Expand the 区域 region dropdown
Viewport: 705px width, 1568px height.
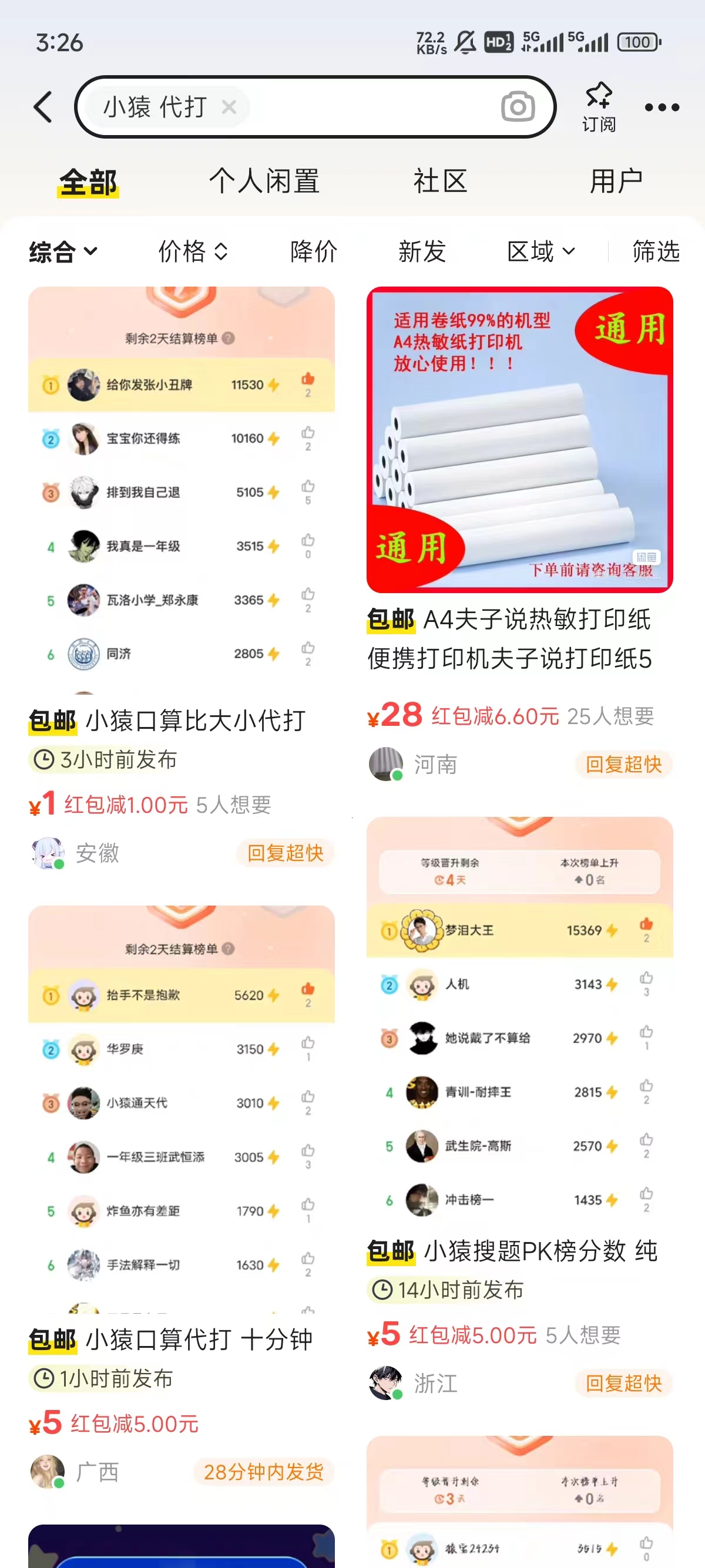(x=540, y=251)
